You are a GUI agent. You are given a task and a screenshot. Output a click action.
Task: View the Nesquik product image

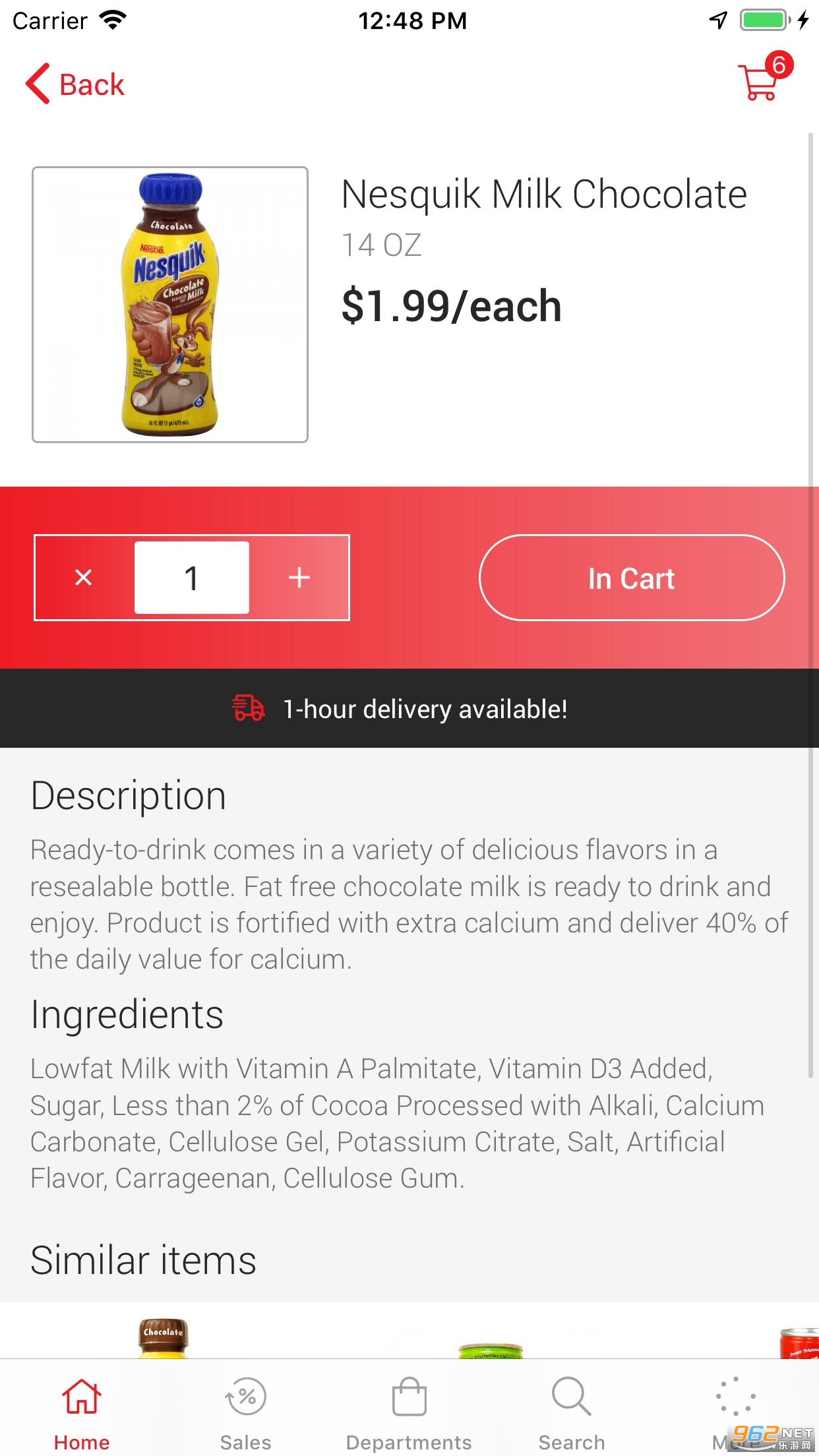(x=170, y=305)
